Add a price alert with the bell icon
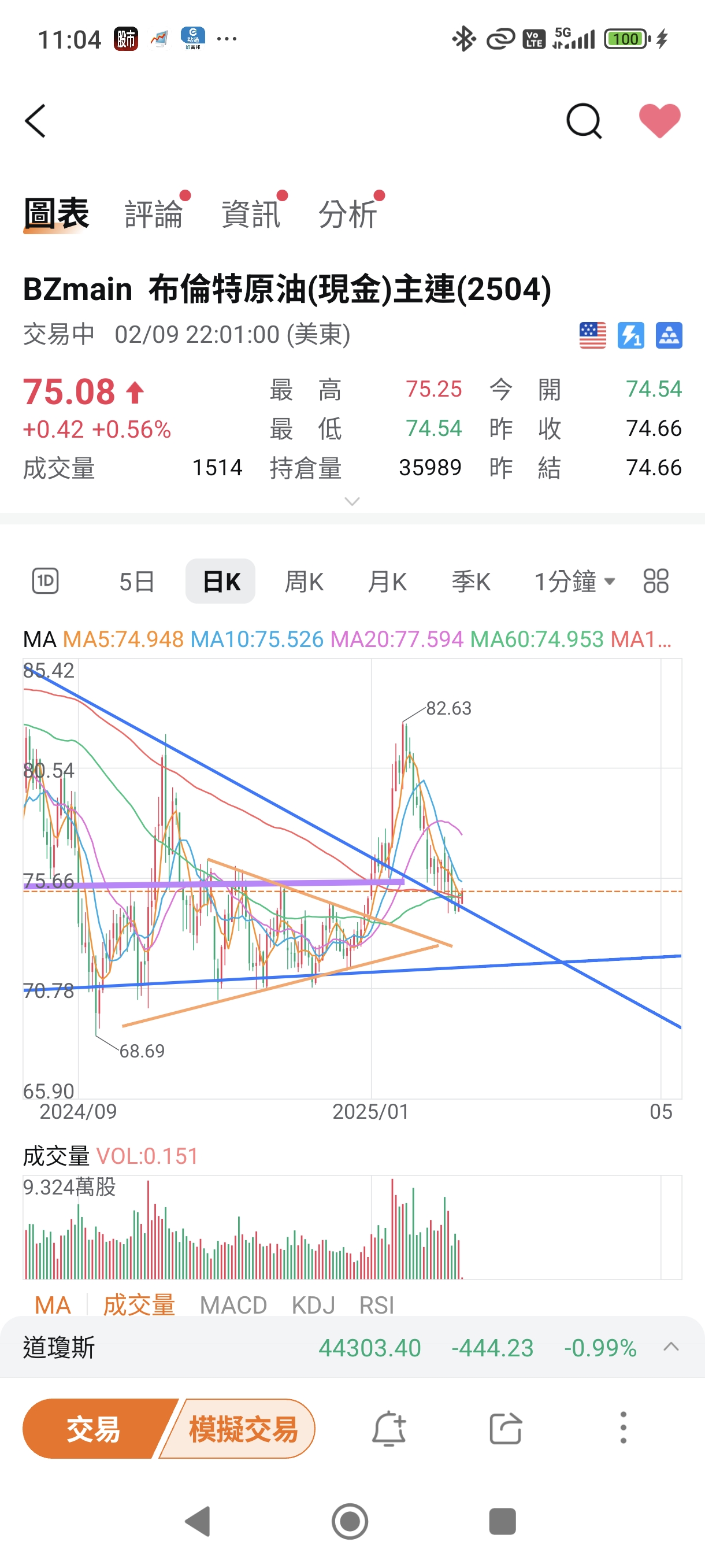Image resolution: width=705 pixels, height=1568 pixels. (x=389, y=1429)
